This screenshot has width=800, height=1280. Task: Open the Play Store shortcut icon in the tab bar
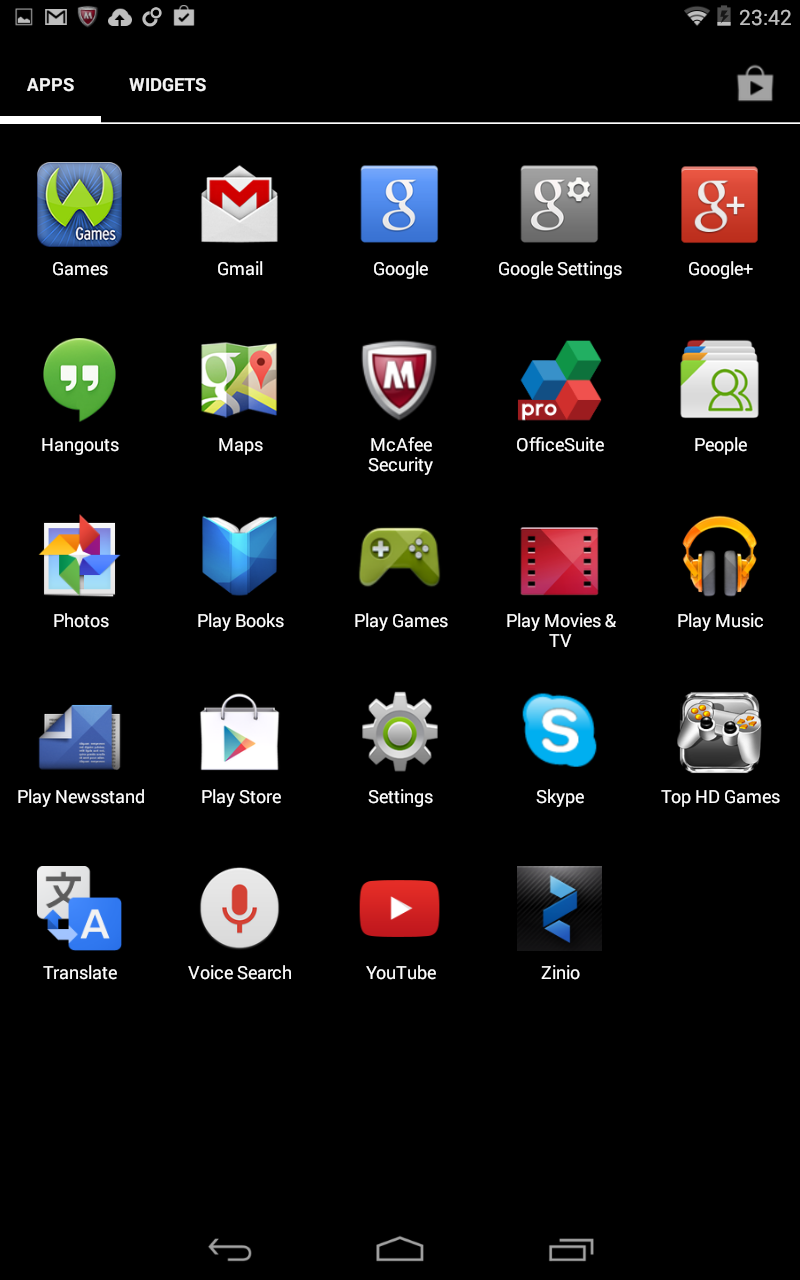click(x=755, y=85)
